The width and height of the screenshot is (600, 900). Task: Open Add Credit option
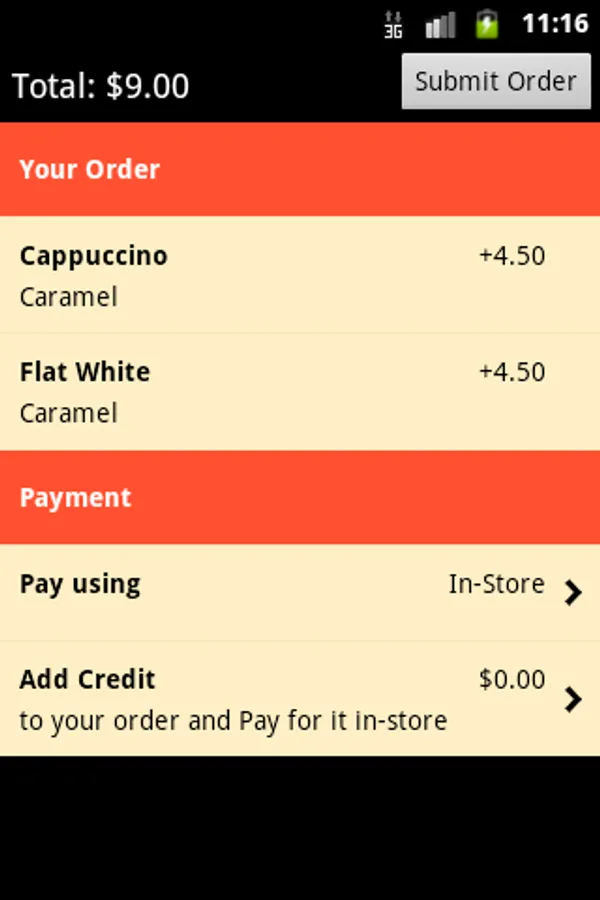point(298,698)
